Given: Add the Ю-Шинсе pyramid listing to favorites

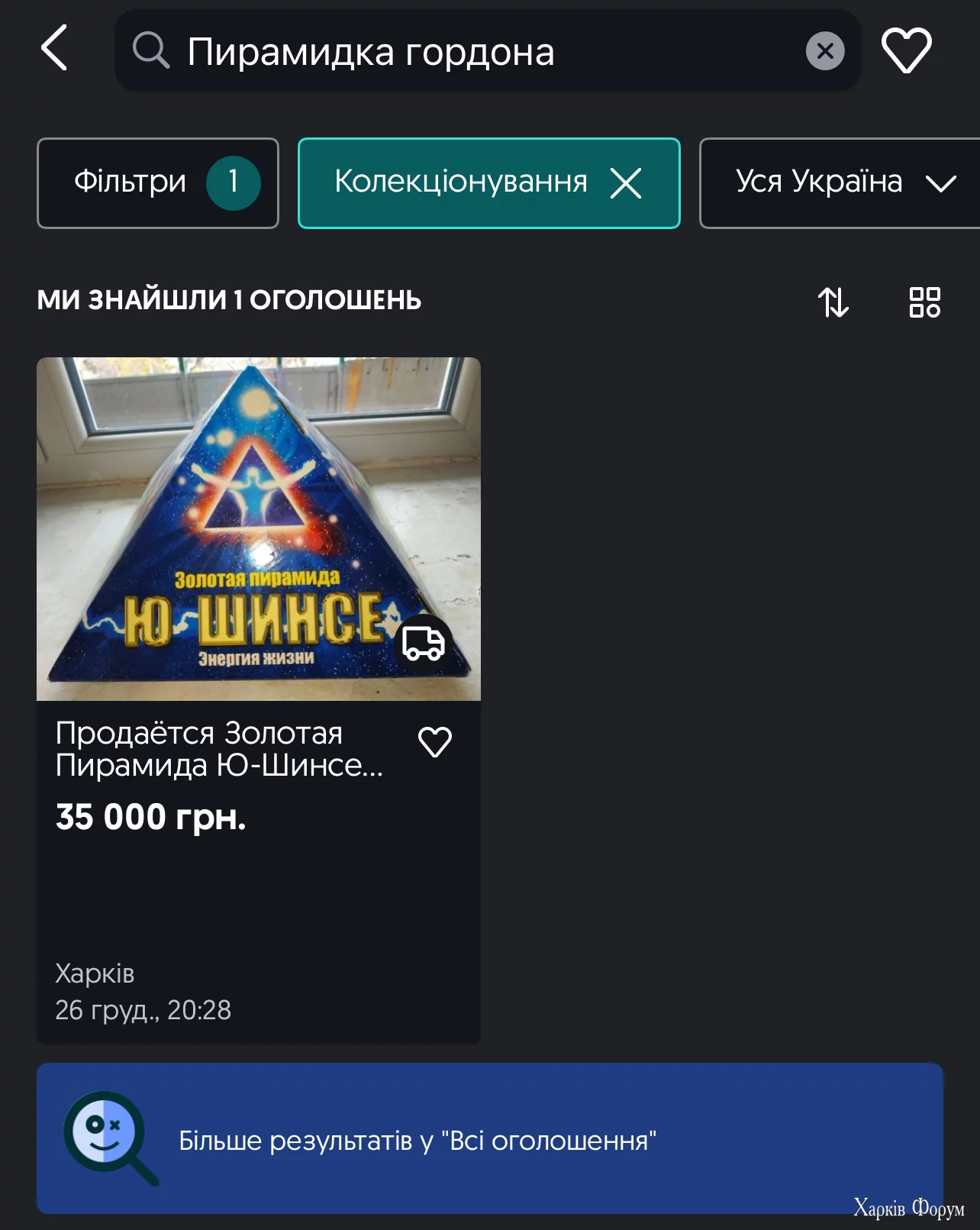Looking at the screenshot, I should click(435, 742).
